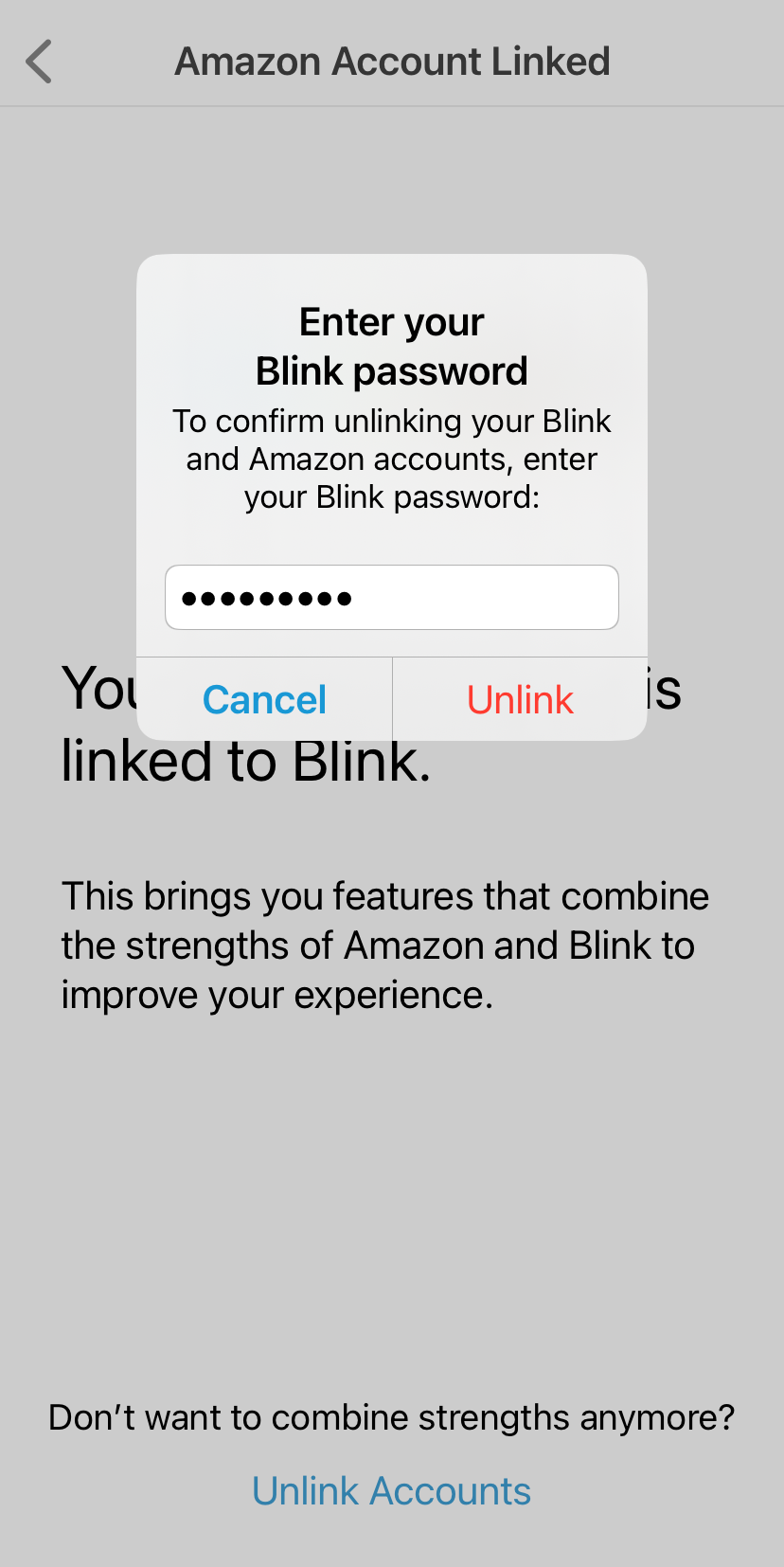Go back using the header arrow
Image resolution: width=784 pixels, height=1567 pixels.
[x=39, y=63]
